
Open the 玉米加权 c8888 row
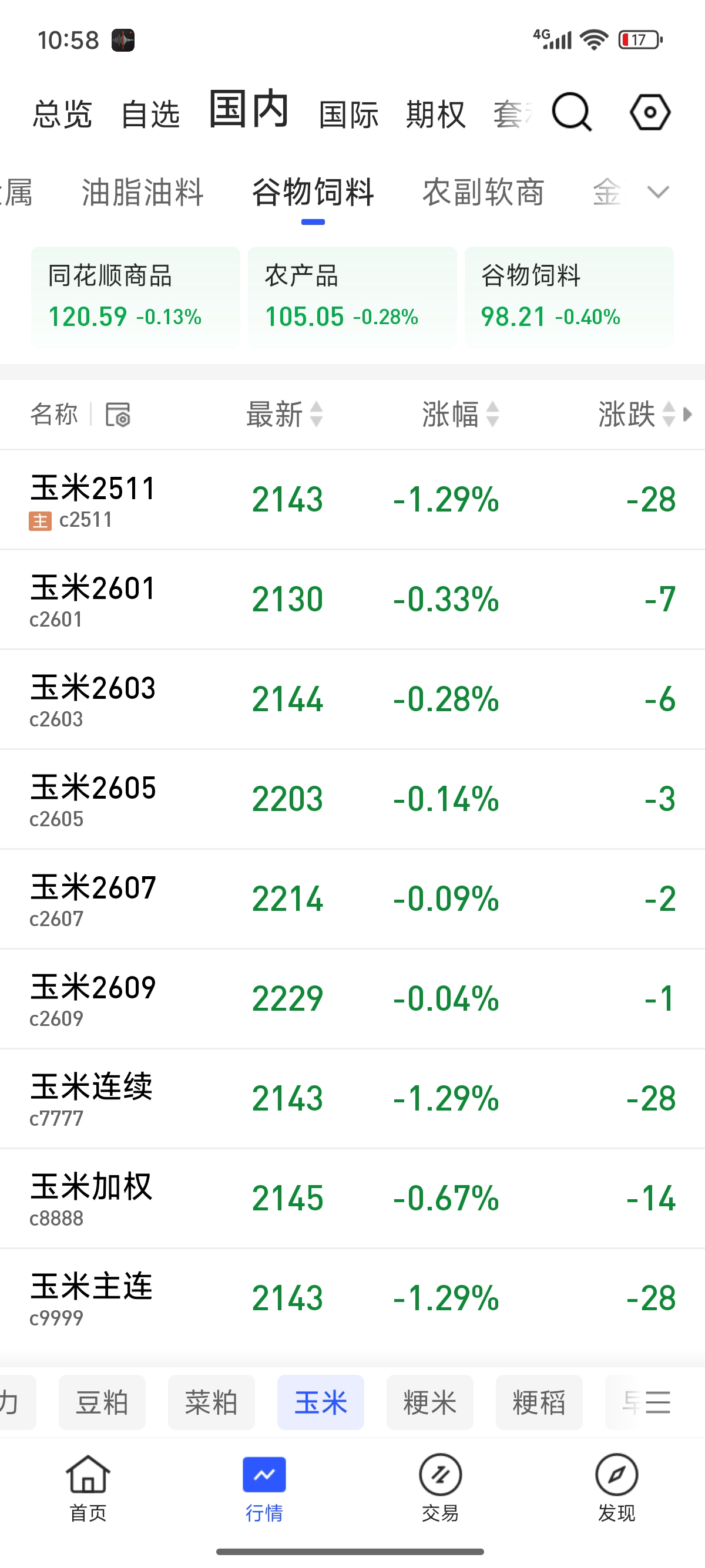(x=352, y=1198)
